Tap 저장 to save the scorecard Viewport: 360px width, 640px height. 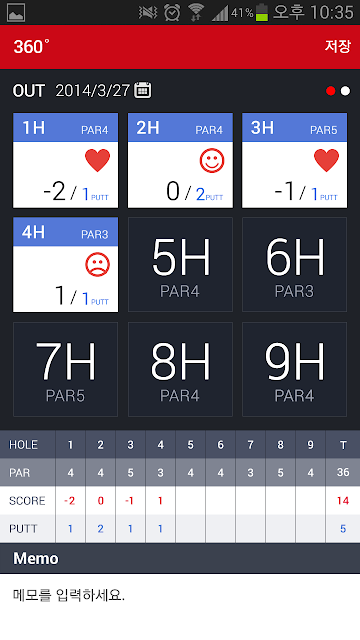coord(337,46)
